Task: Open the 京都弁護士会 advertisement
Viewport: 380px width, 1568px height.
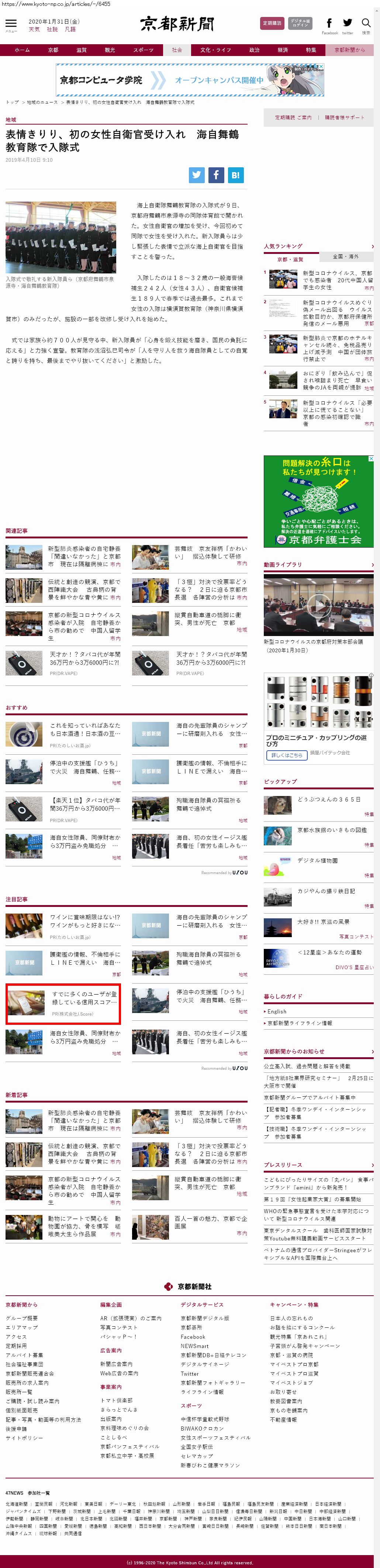Action: click(318, 501)
